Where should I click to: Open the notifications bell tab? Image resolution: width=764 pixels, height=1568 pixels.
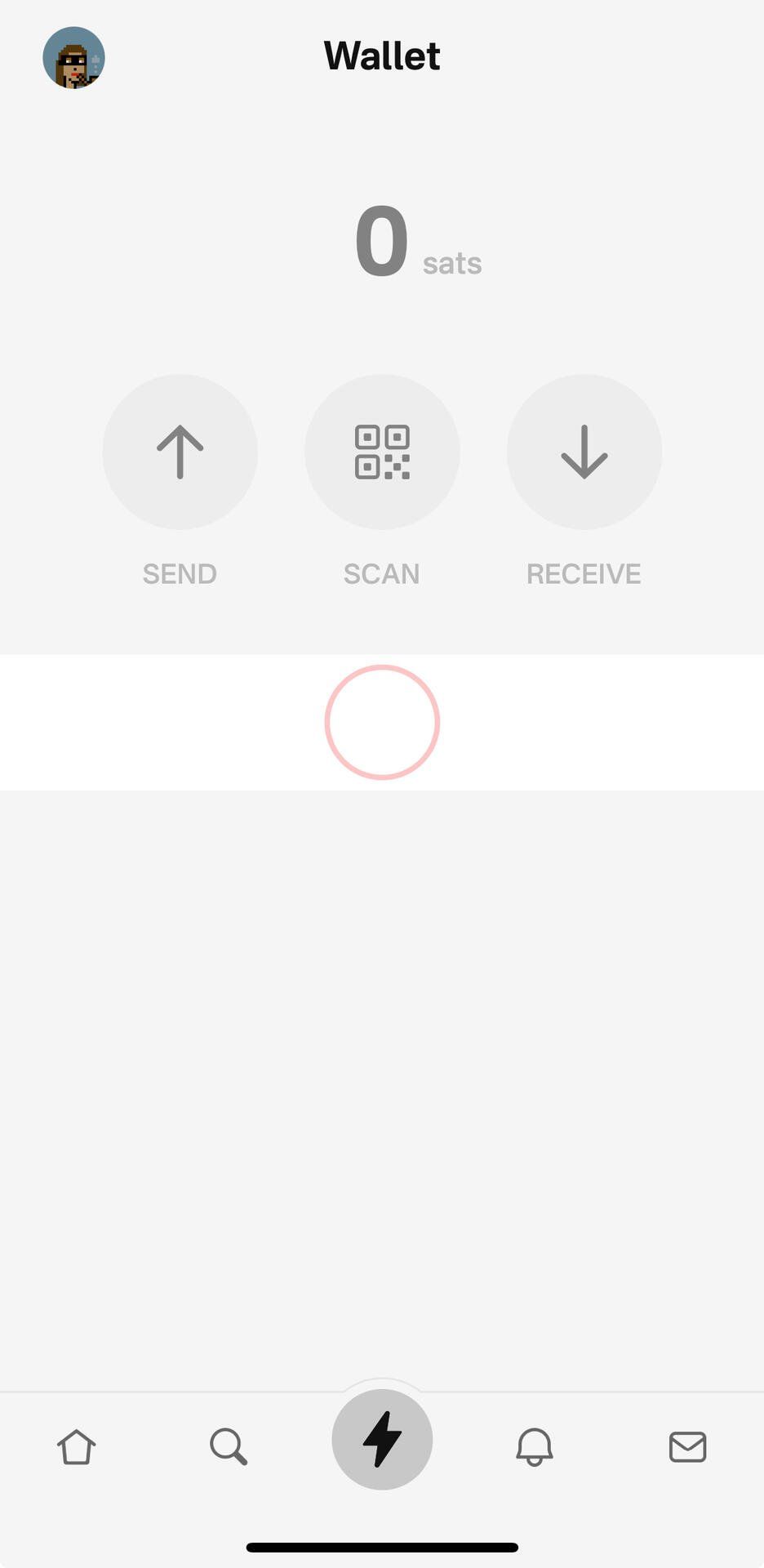pyautogui.click(x=535, y=1447)
